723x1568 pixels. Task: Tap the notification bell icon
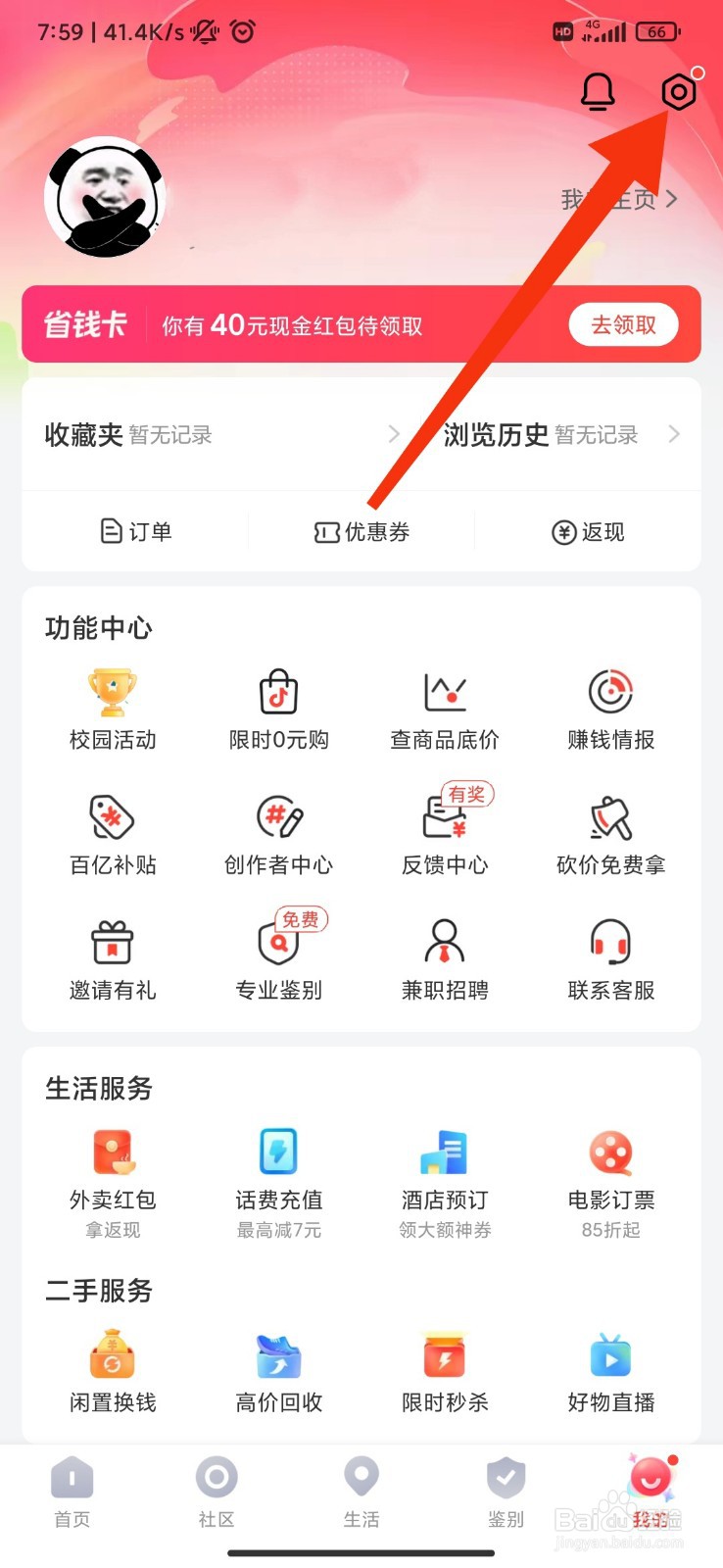[599, 91]
